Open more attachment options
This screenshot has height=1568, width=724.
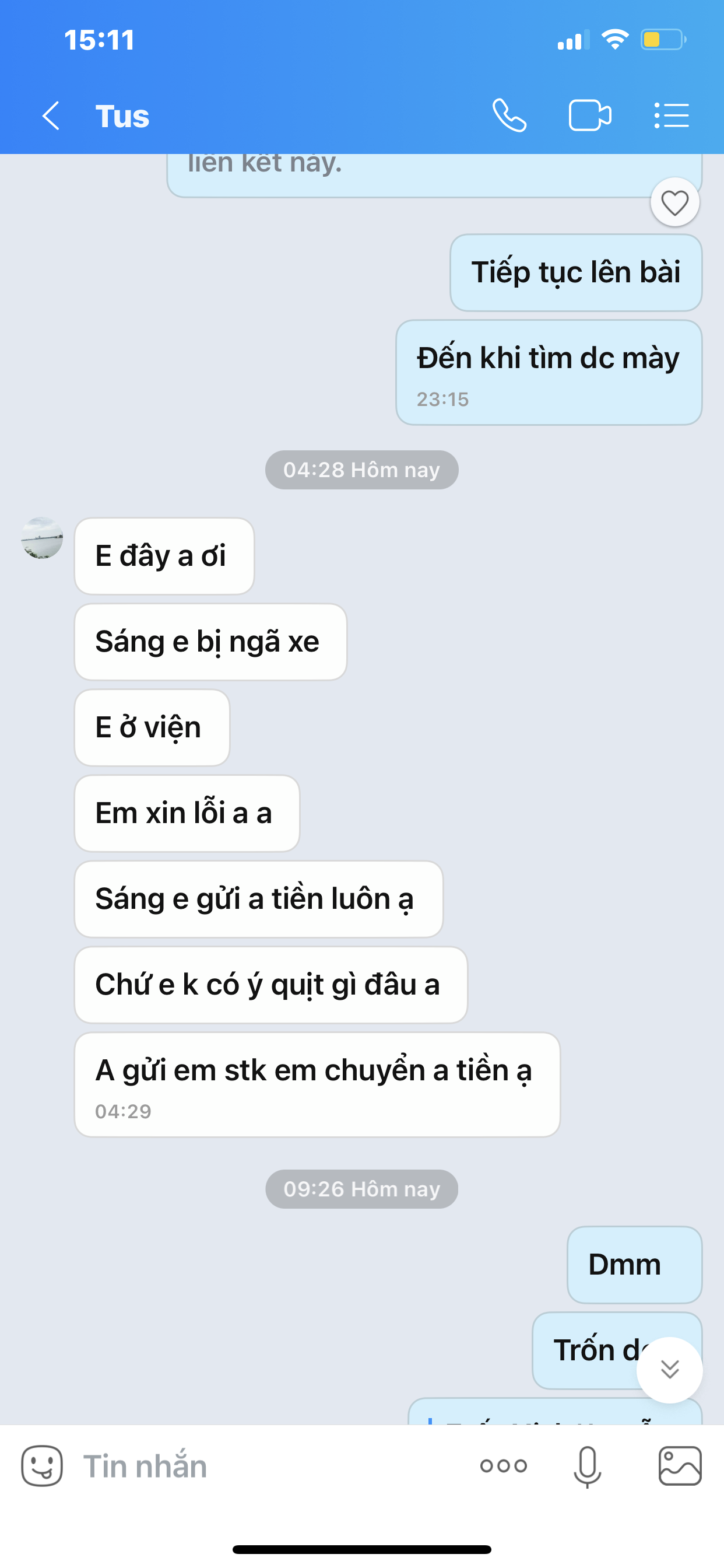pyautogui.click(x=503, y=1466)
